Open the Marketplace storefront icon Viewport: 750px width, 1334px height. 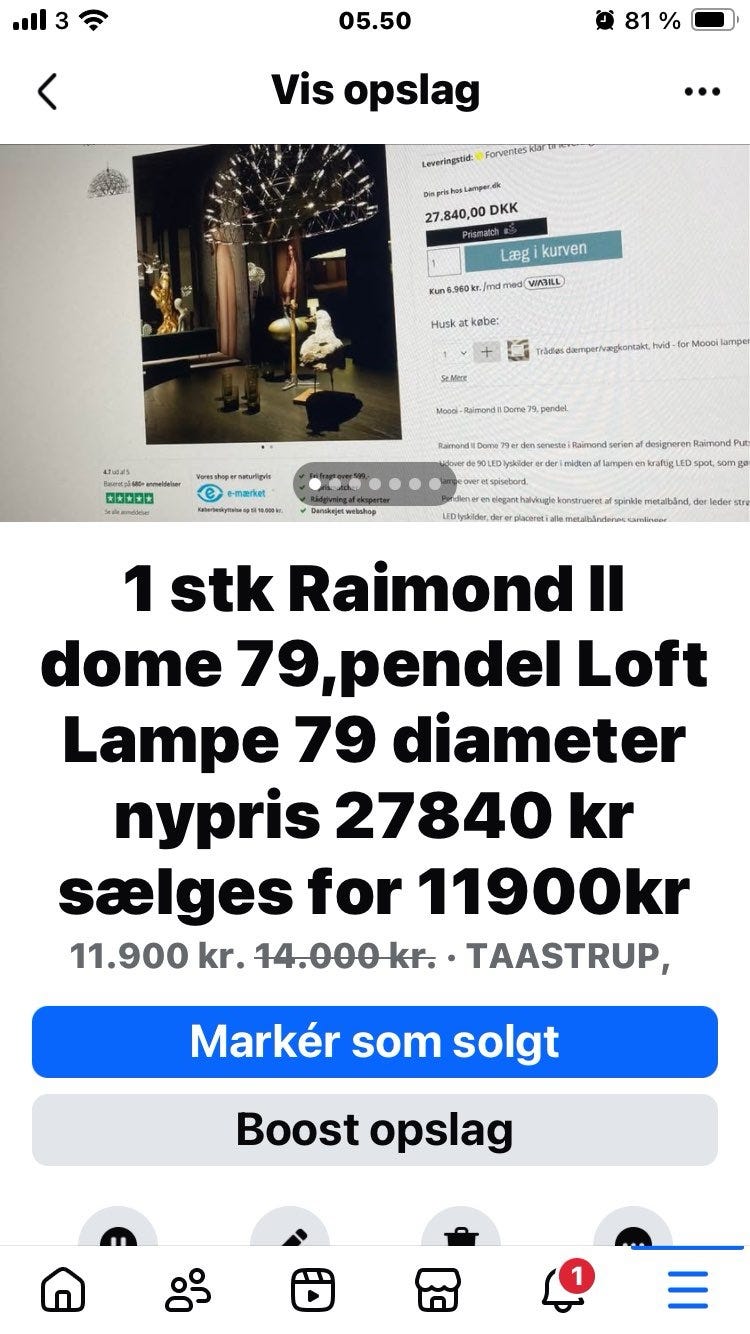437,1293
